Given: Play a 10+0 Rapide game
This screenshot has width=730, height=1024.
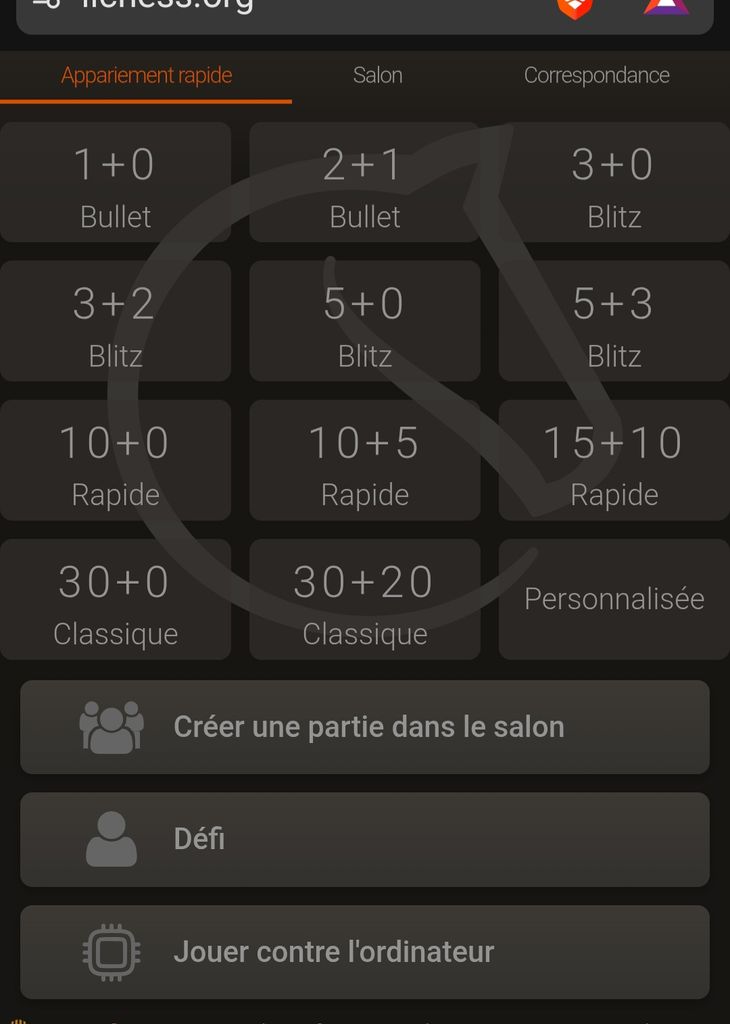Looking at the screenshot, I should 115,461.
